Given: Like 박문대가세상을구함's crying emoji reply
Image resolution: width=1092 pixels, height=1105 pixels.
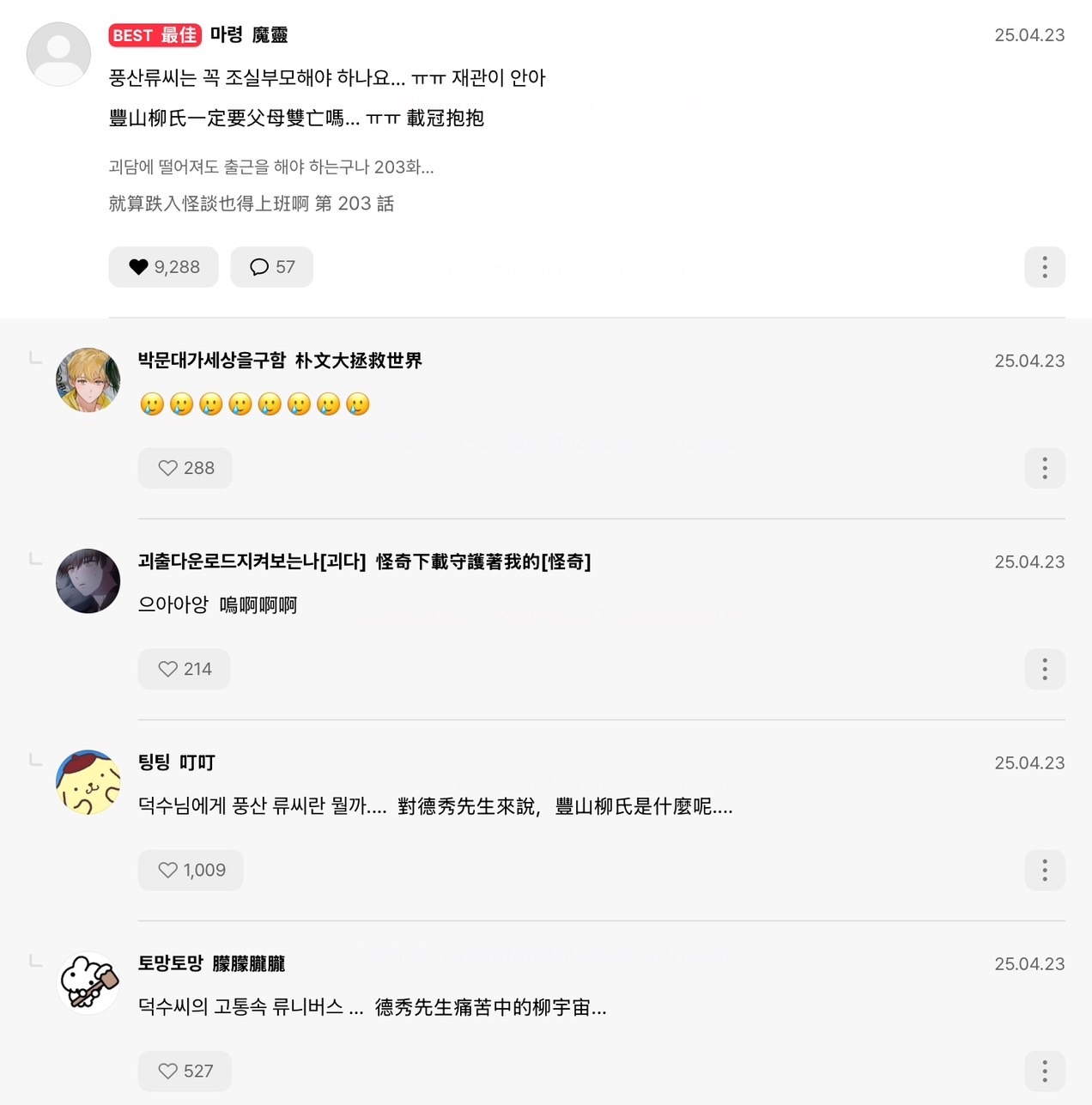Looking at the screenshot, I should 185,468.
